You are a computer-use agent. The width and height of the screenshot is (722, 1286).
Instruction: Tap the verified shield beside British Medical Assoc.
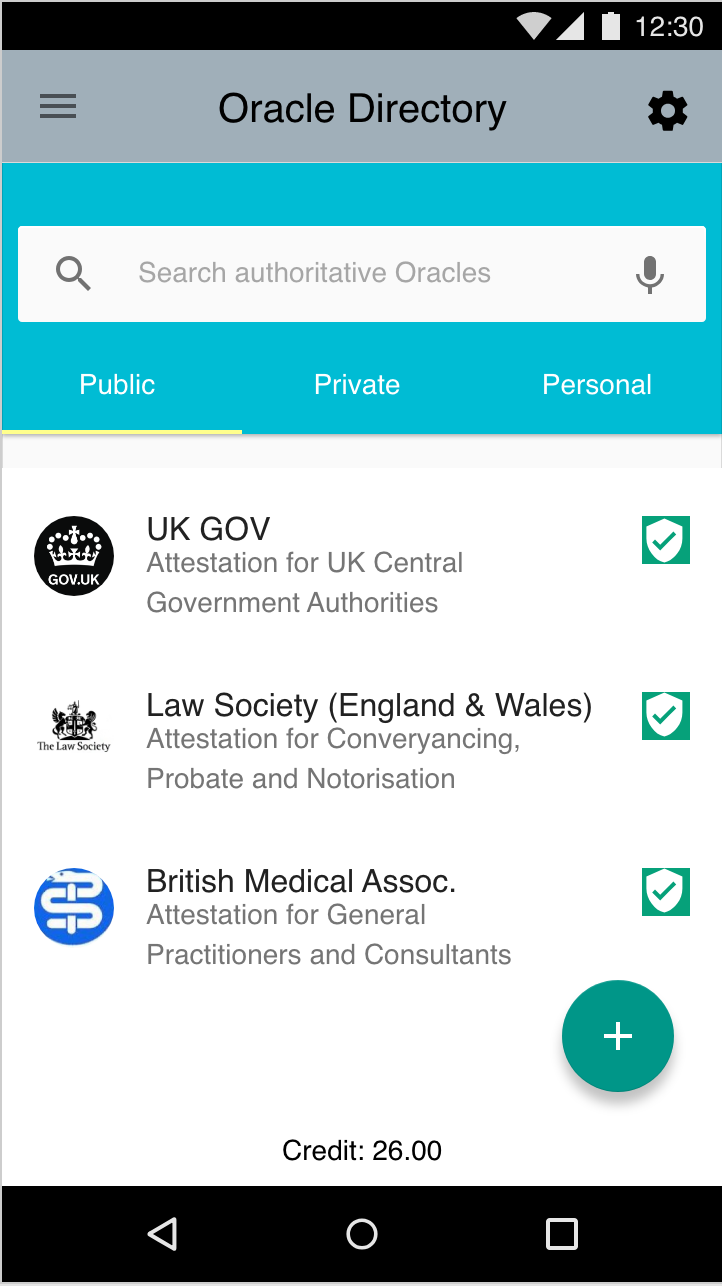(666, 892)
